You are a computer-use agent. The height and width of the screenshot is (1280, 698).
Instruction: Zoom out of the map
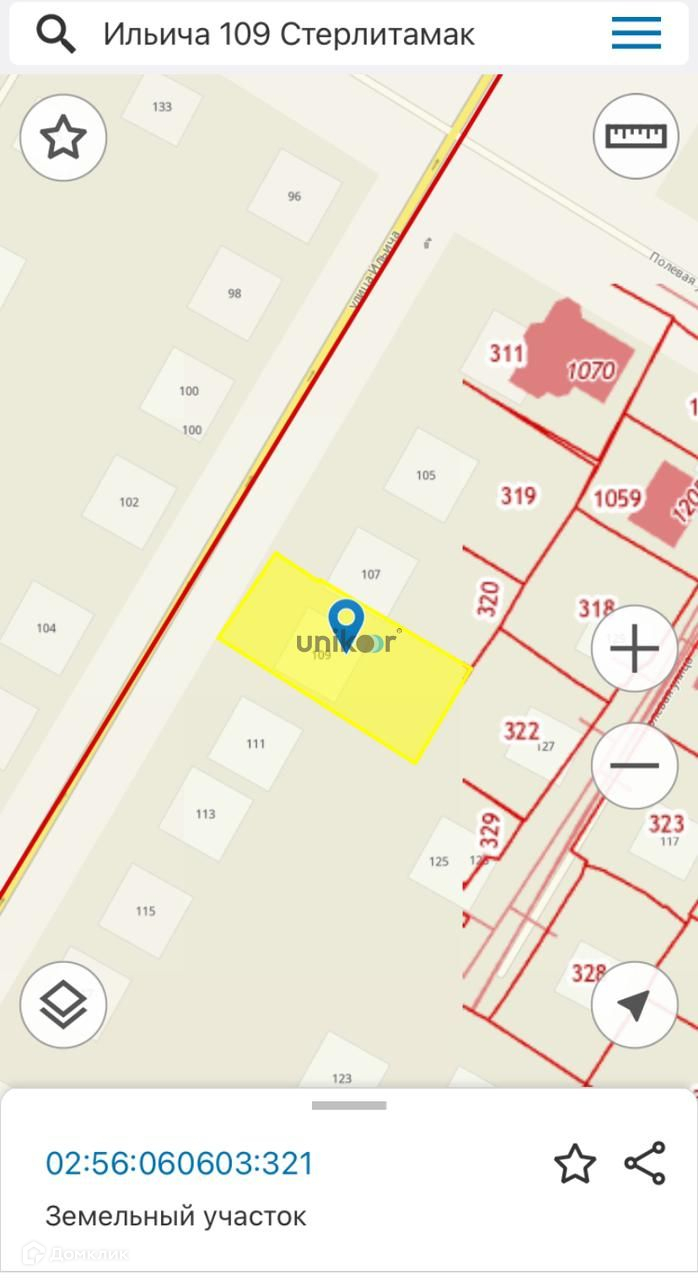tap(634, 766)
